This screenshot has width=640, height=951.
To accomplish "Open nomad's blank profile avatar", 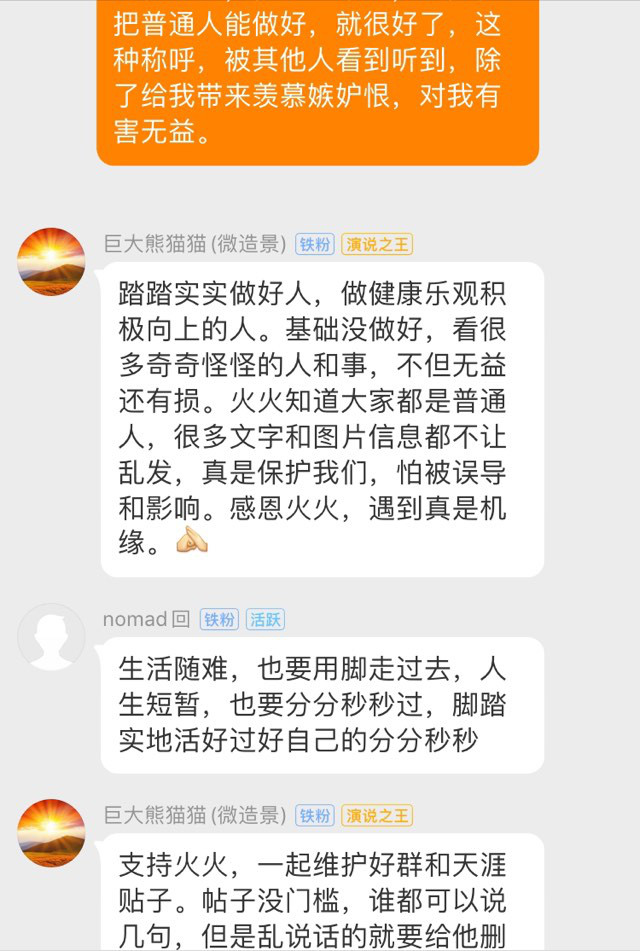I will coord(52,636).
